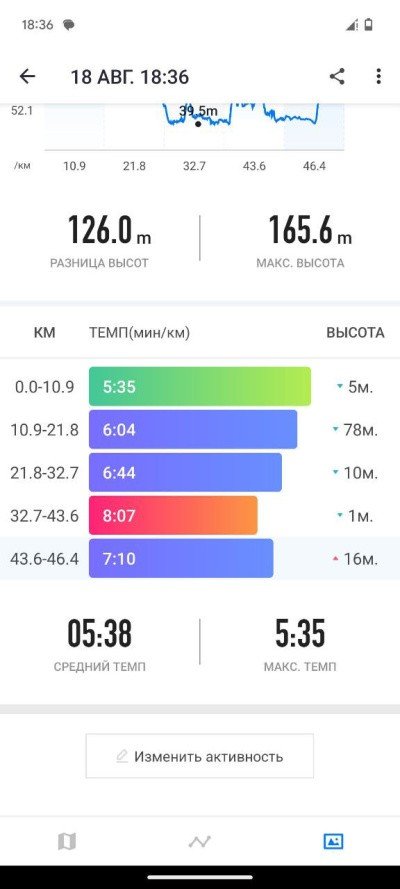The image size is (400, 889).
Task: Open the photo tab
Action: coord(333,841)
